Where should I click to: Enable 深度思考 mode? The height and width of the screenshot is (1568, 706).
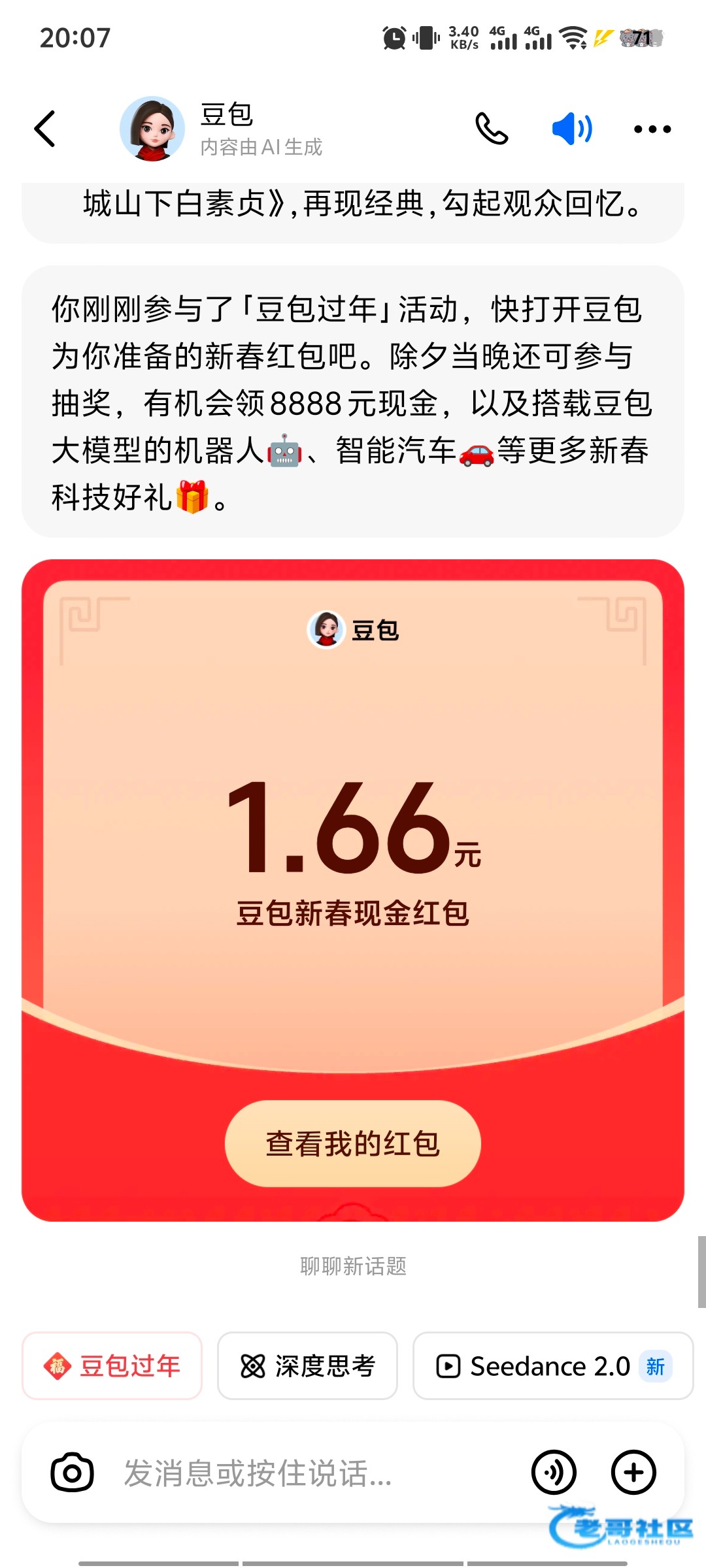(x=307, y=1365)
